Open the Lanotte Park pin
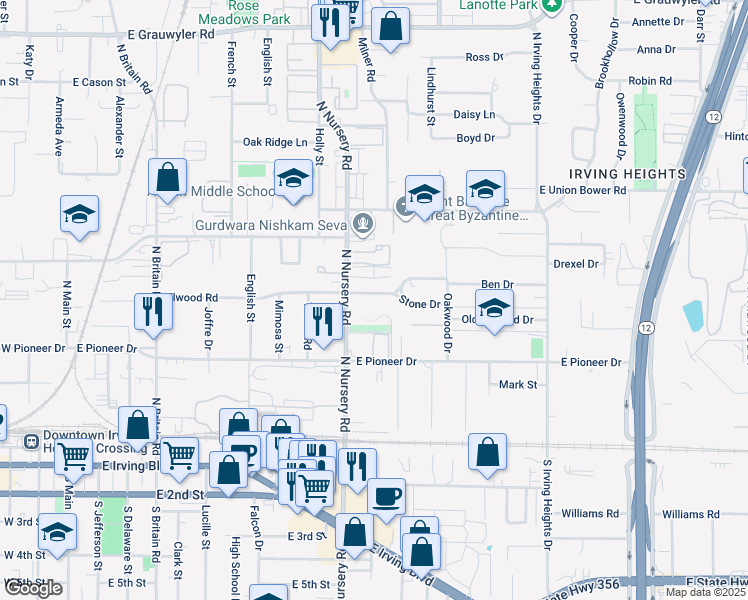Image resolution: width=748 pixels, height=600 pixels. pos(551,6)
